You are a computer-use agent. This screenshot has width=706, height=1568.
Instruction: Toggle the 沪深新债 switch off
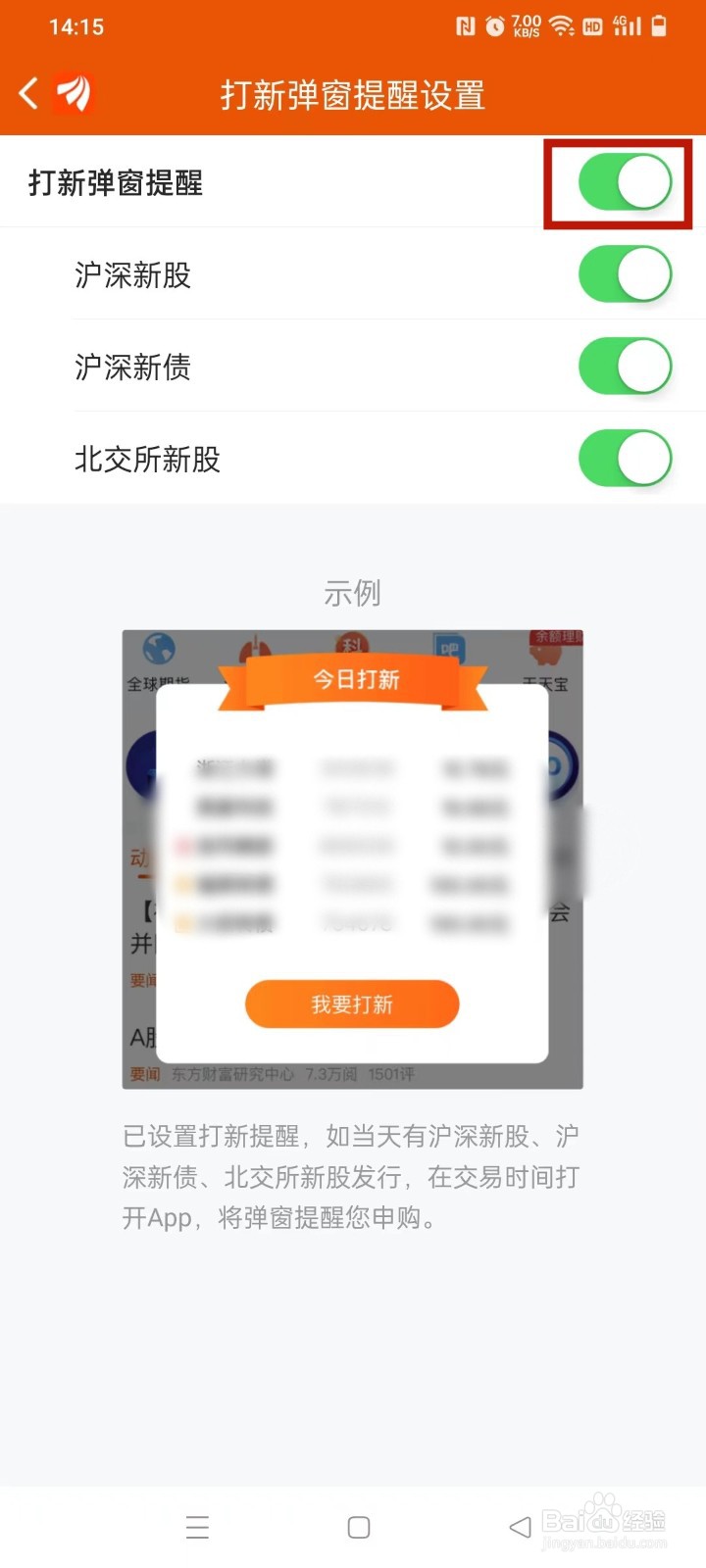[624, 366]
